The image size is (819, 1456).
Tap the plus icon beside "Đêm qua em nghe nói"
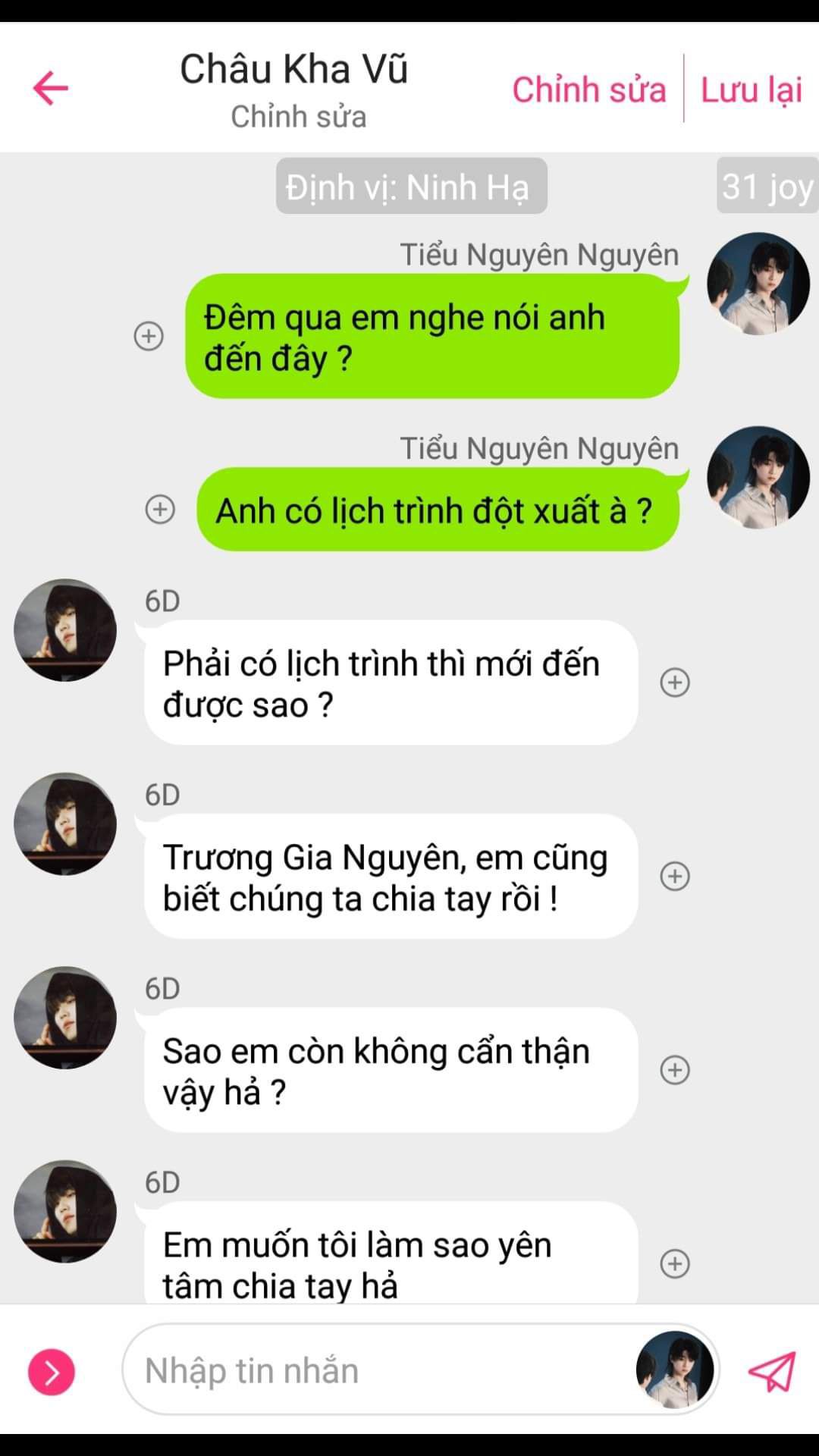(x=149, y=336)
